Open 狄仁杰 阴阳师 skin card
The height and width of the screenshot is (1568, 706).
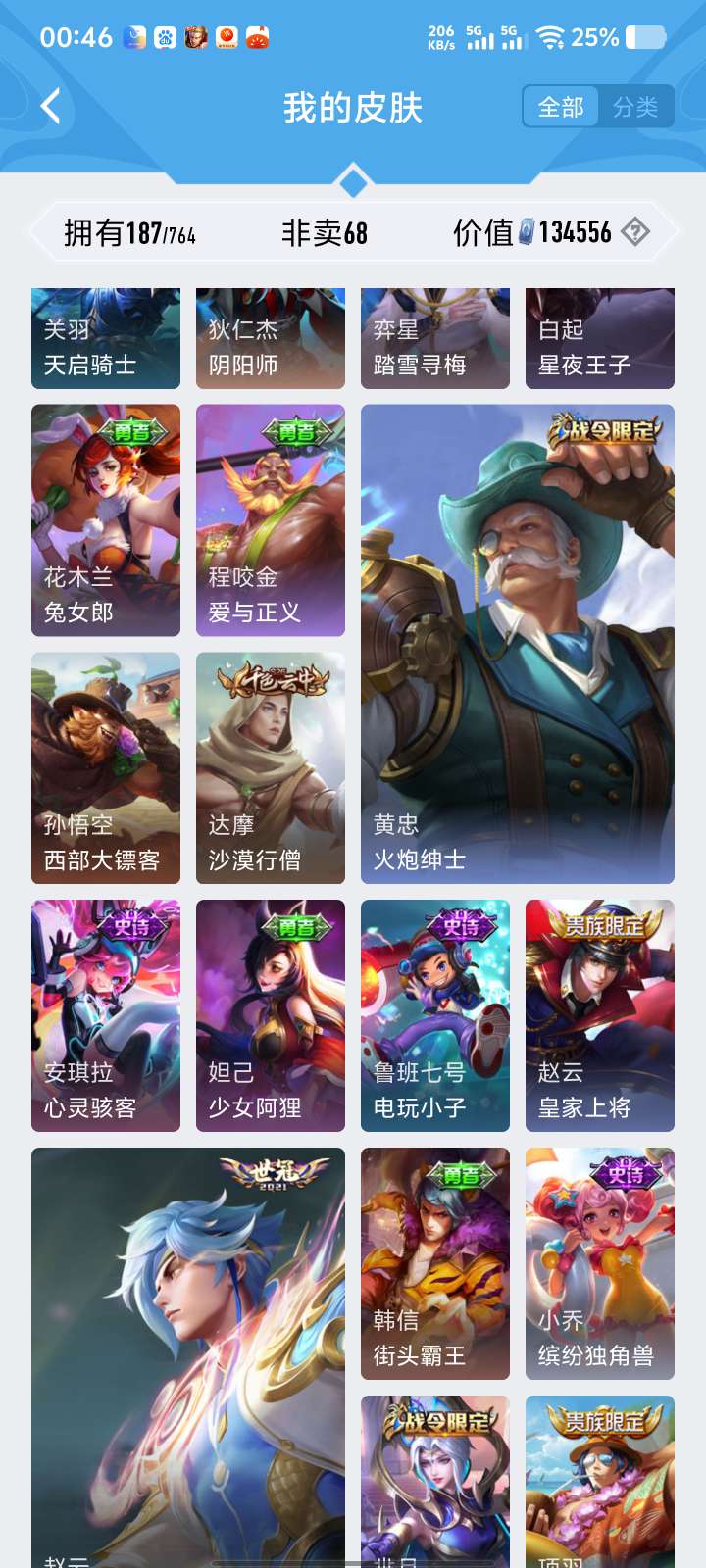[271, 338]
